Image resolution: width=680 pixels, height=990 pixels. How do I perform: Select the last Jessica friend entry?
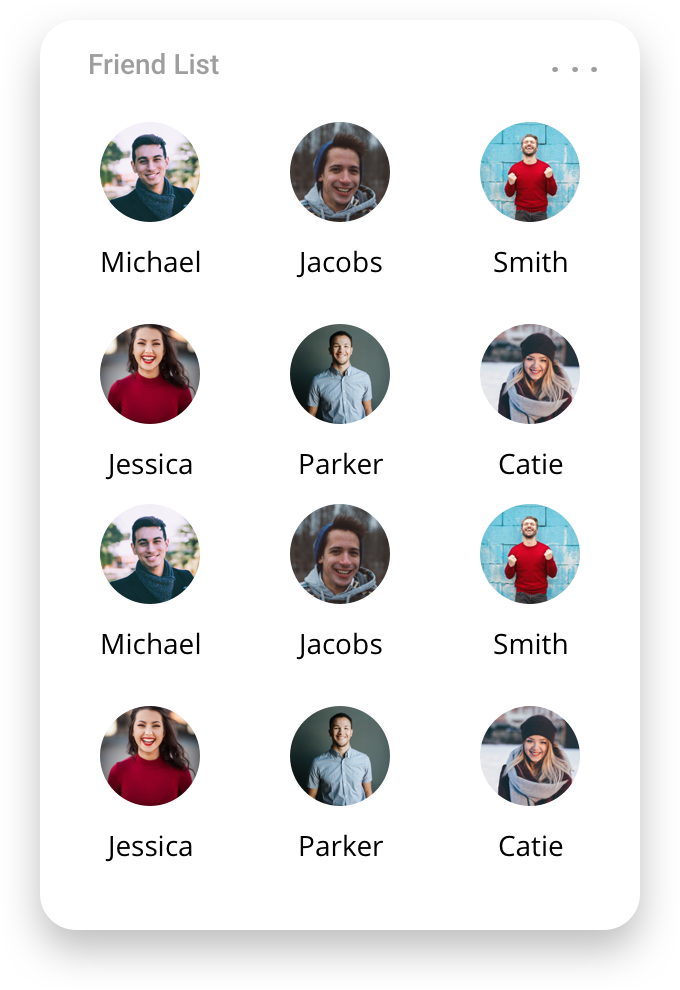150,756
